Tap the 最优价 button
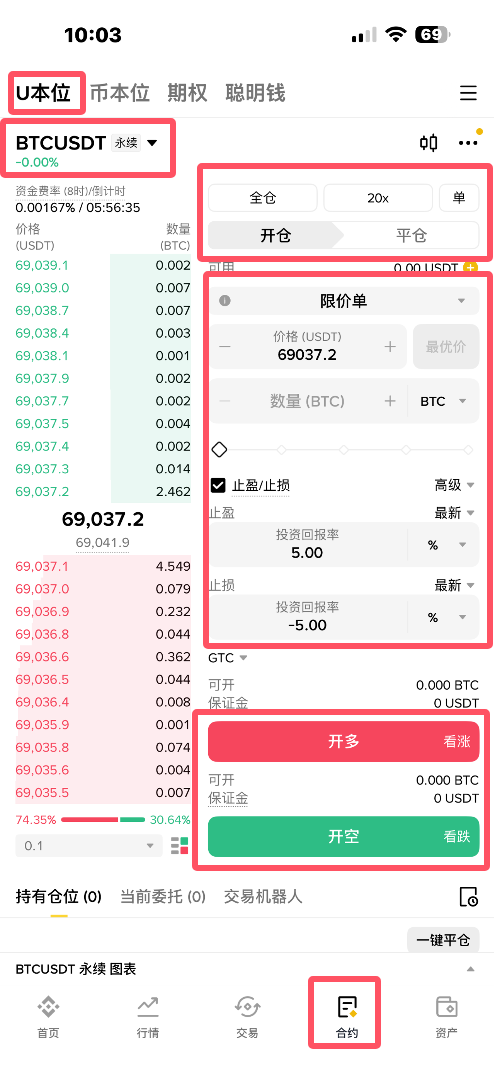494x1079 pixels. (x=446, y=347)
